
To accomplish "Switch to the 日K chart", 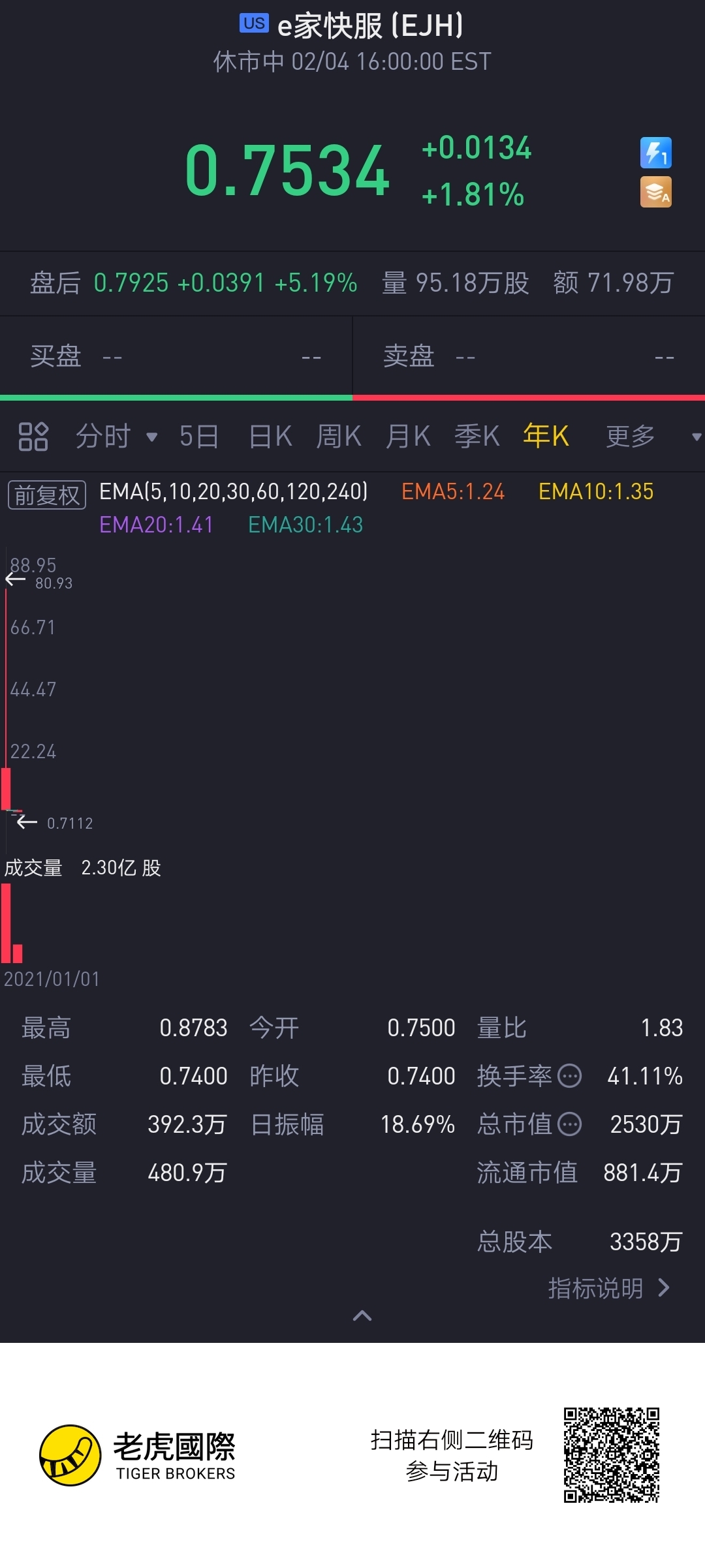I will click(x=270, y=437).
